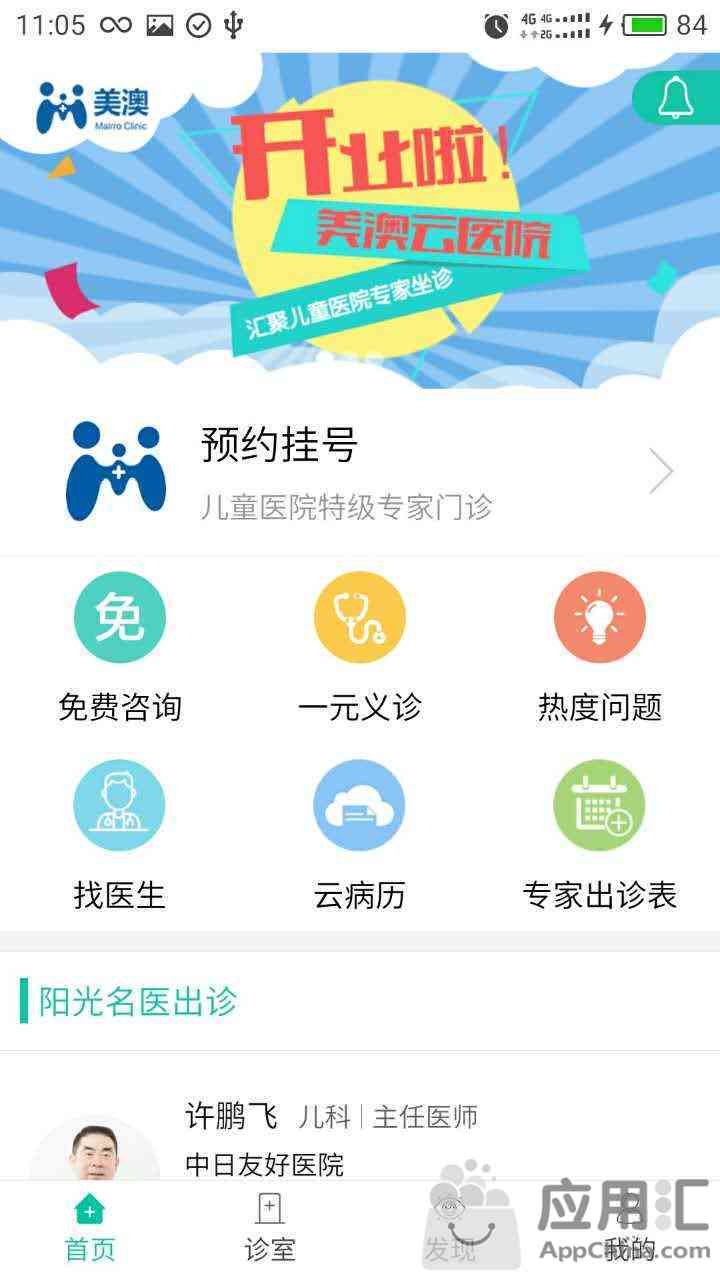
Task: Open doctor 许鹏飞's profile
Action: (330, 1138)
